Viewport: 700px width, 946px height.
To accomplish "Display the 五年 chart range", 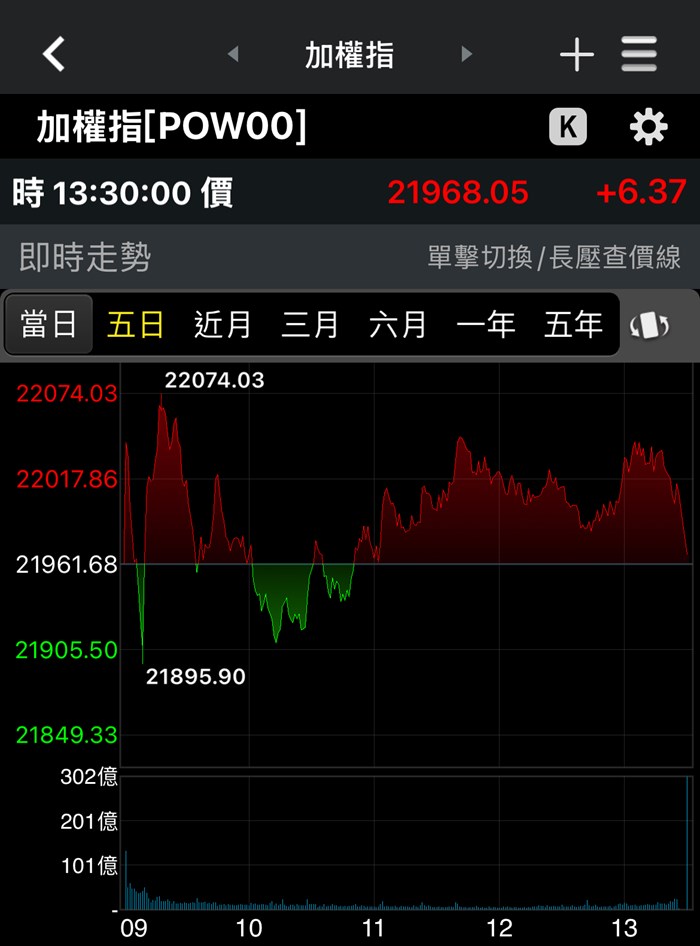I will [x=573, y=325].
